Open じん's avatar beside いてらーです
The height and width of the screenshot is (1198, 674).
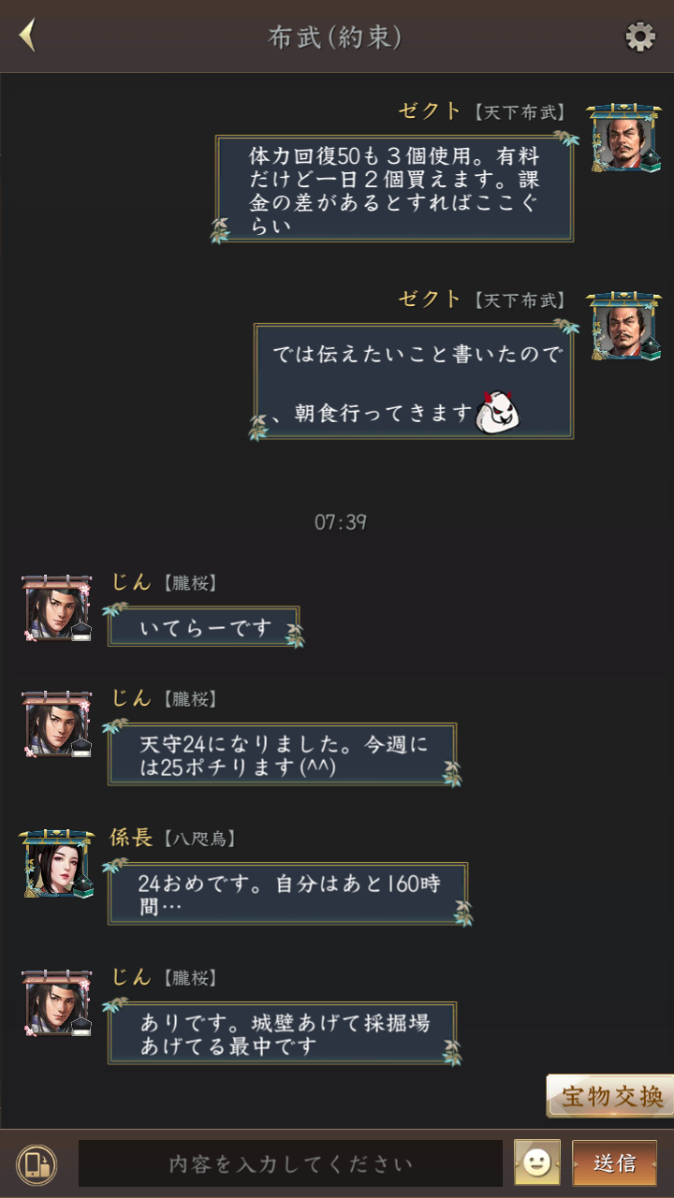pyautogui.click(x=56, y=608)
